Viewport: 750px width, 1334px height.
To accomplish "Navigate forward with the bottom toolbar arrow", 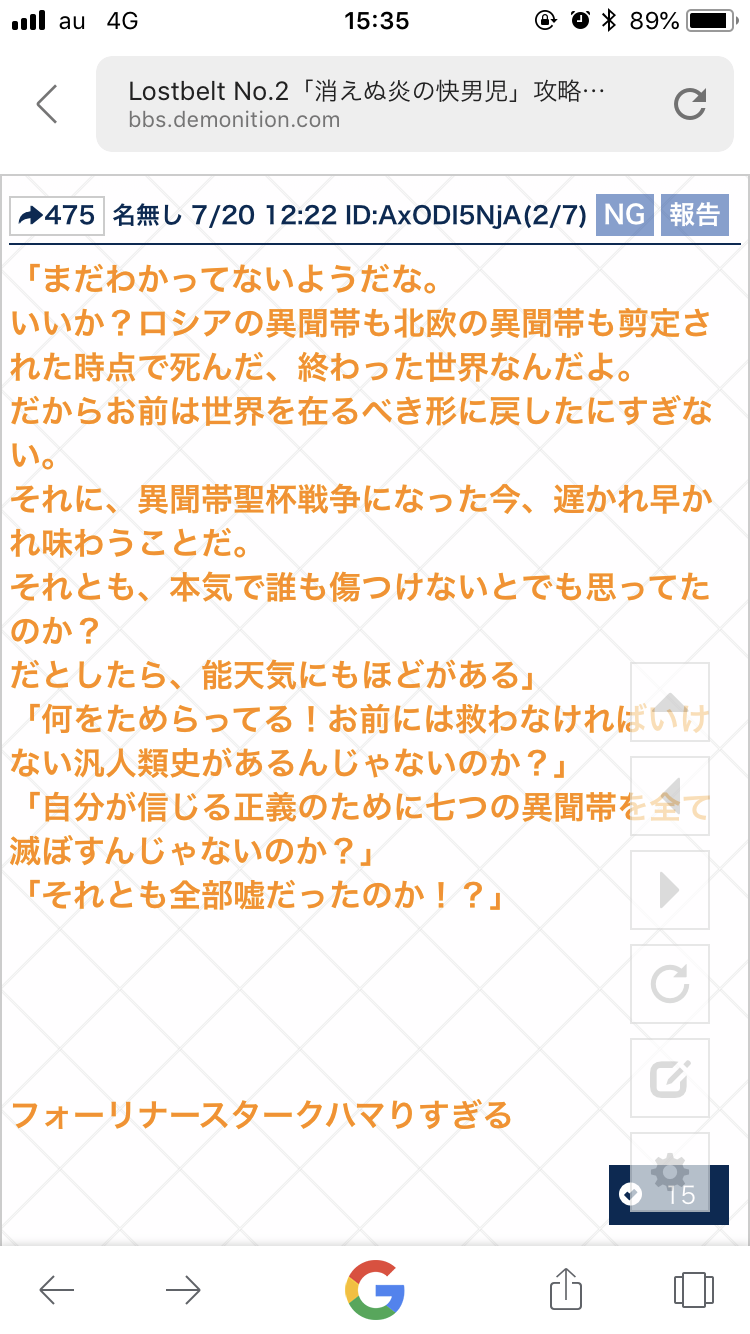I will click(183, 1290).
